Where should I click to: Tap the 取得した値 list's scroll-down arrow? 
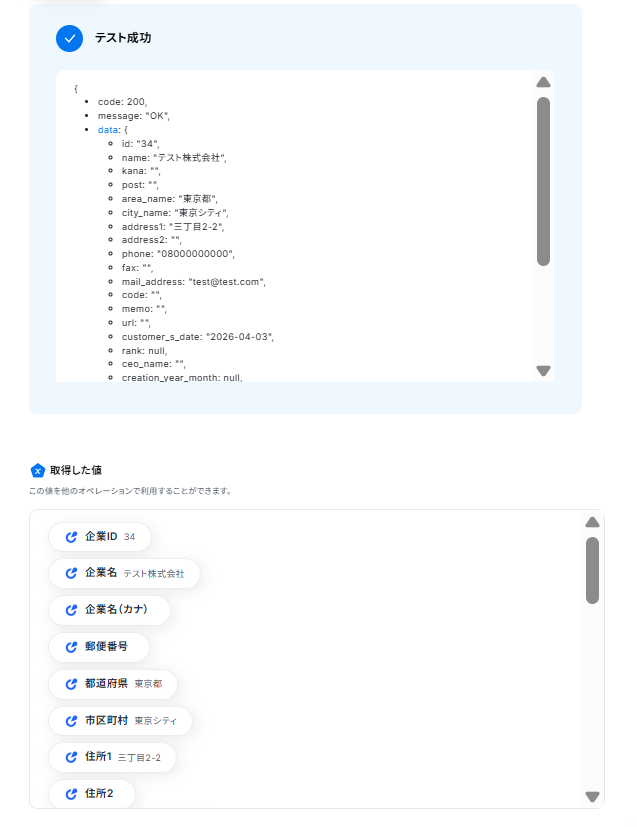point(592,797)
